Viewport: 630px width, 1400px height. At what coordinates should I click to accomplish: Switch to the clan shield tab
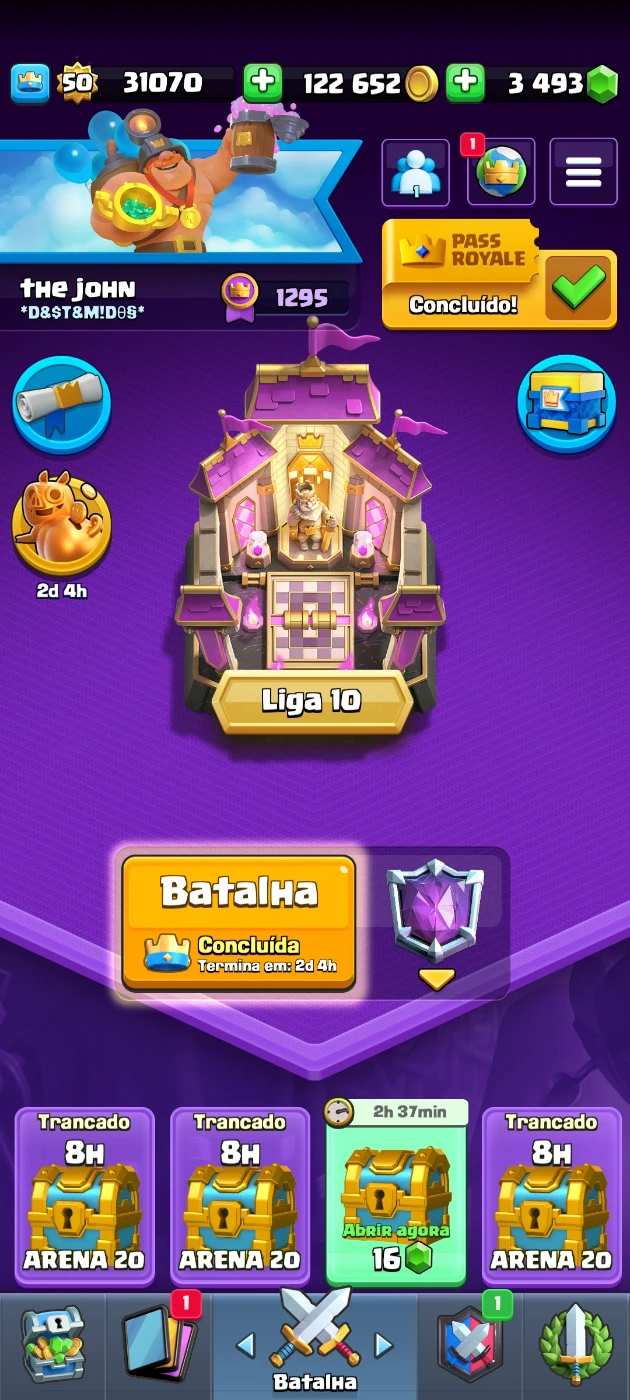coord(470,1345)
